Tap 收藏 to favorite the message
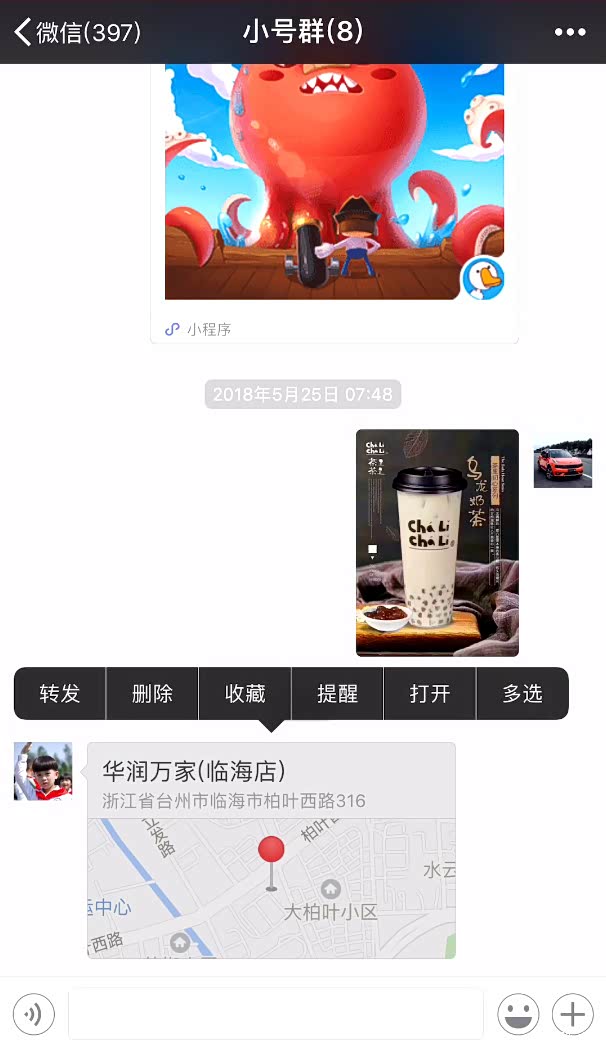The height and width of the screenshot is (1048, 606). click(x=245, y=694)
